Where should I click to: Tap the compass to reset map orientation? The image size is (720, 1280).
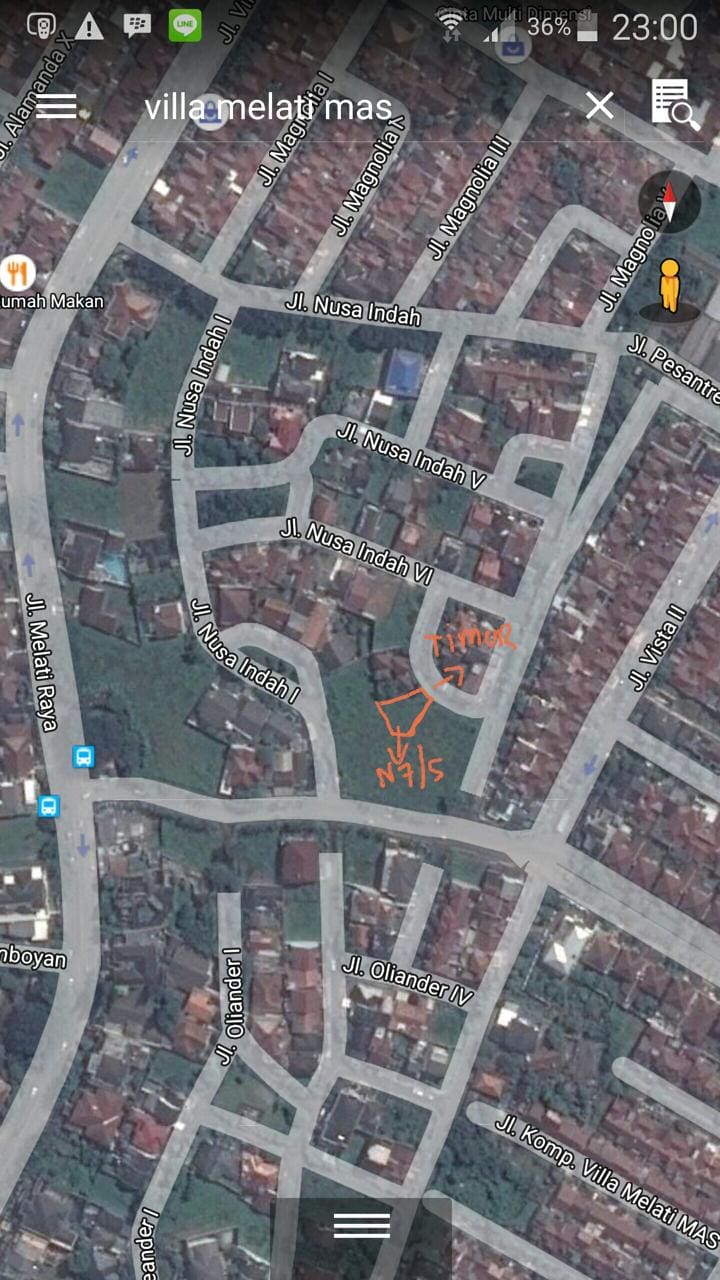tap(669, 202)
